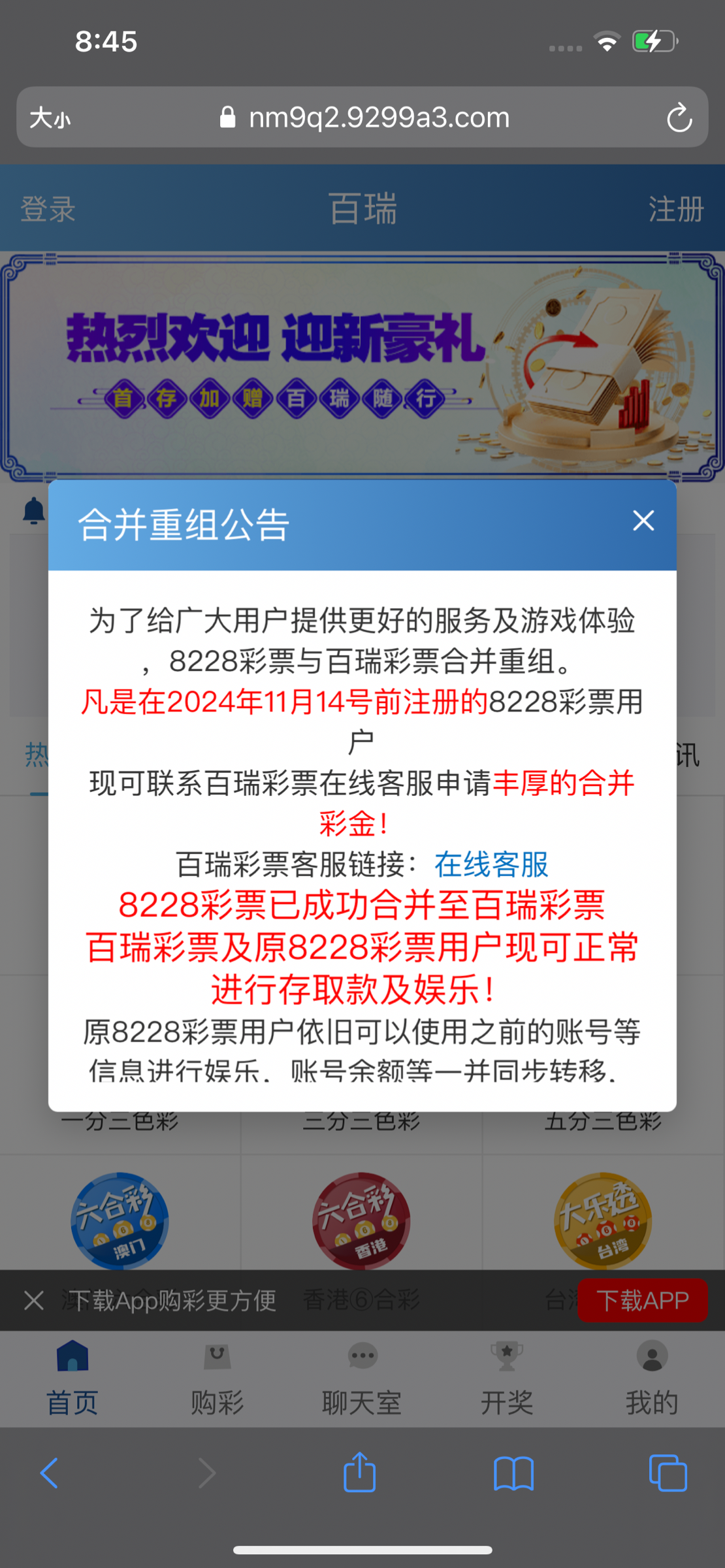The image size is (725, 1568).
Task: Open the 大小 text size menu
Action: pos(50,118)
